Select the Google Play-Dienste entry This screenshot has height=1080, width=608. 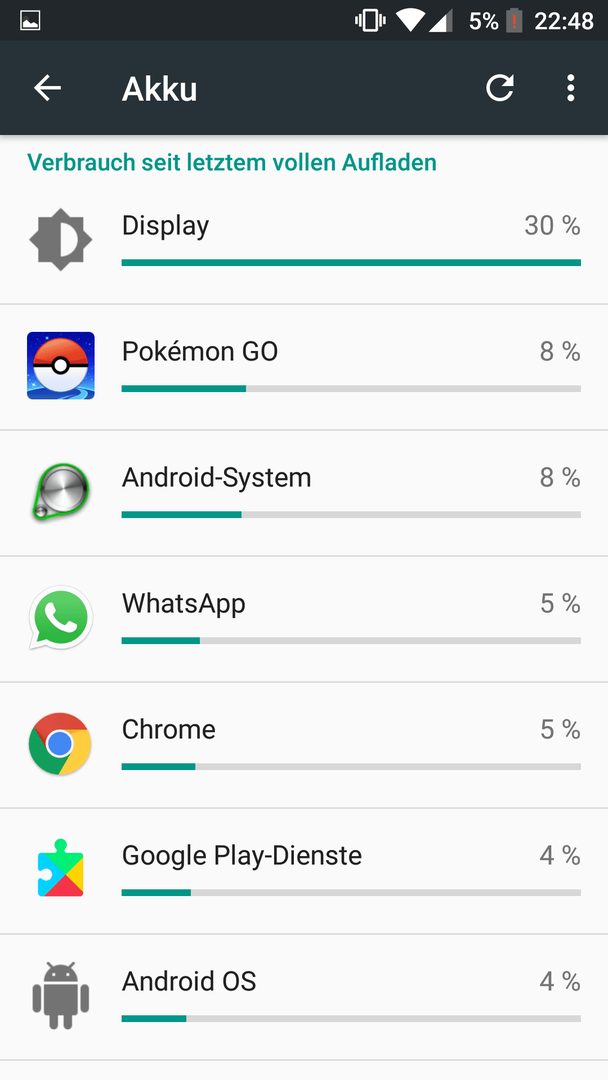point(304,871)
